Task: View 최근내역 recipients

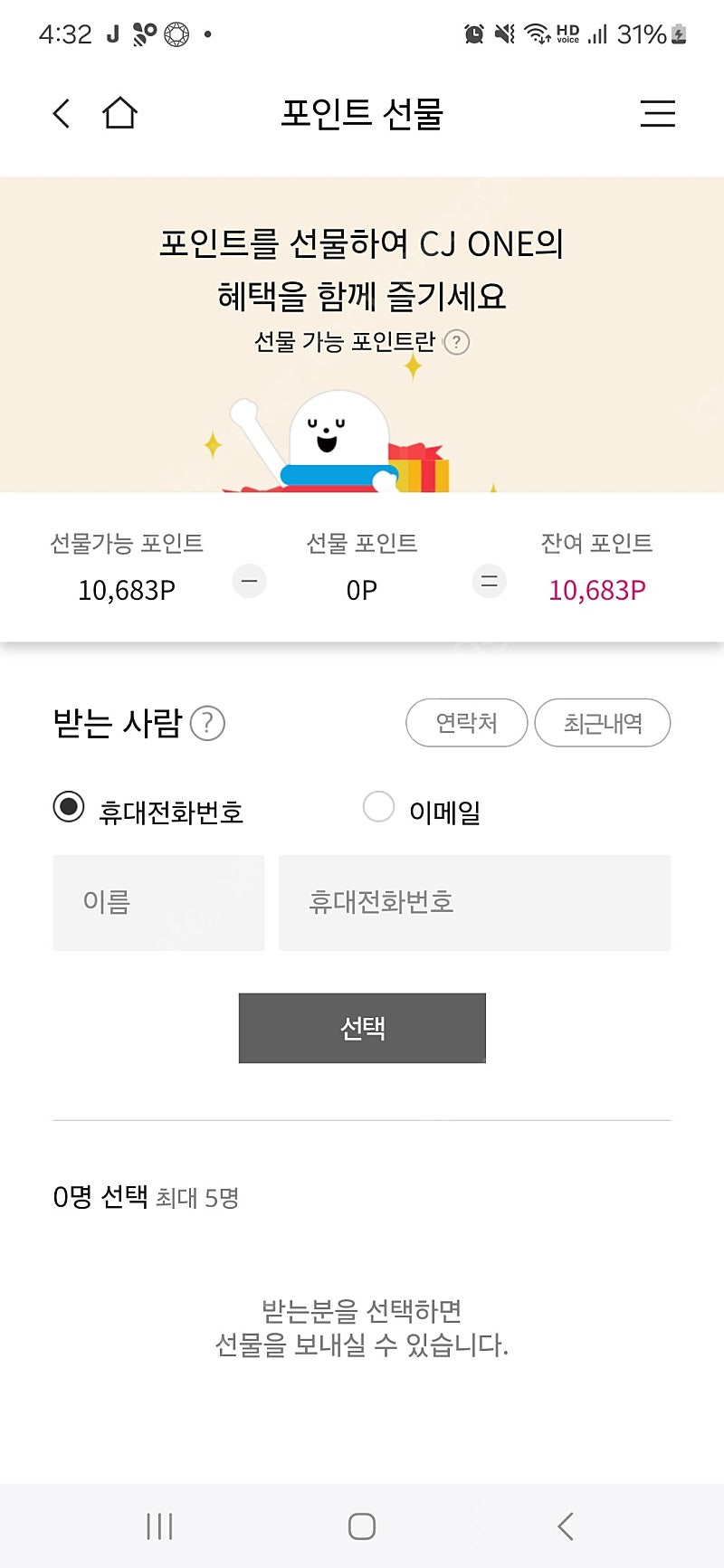Action: [603, 723]
